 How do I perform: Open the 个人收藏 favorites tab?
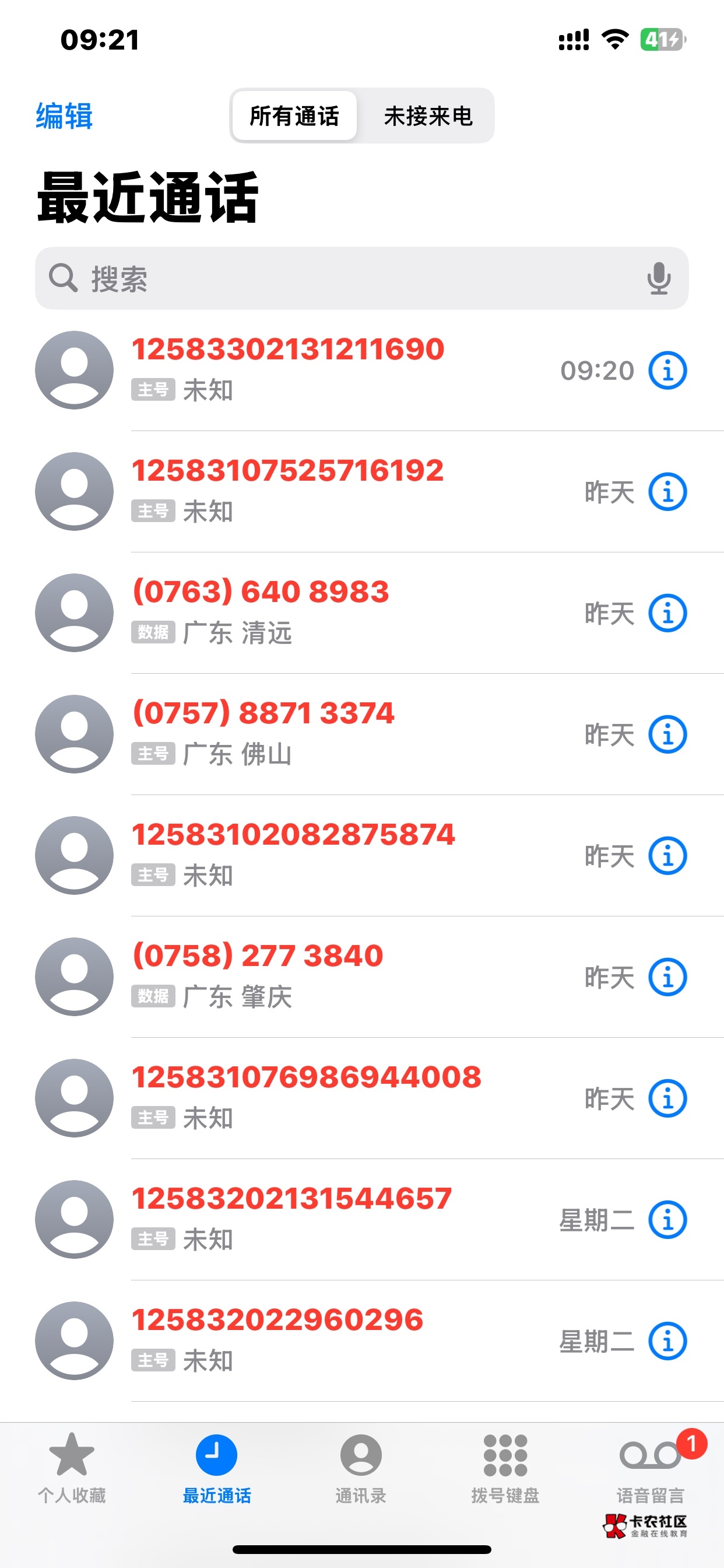(72, 1468)
